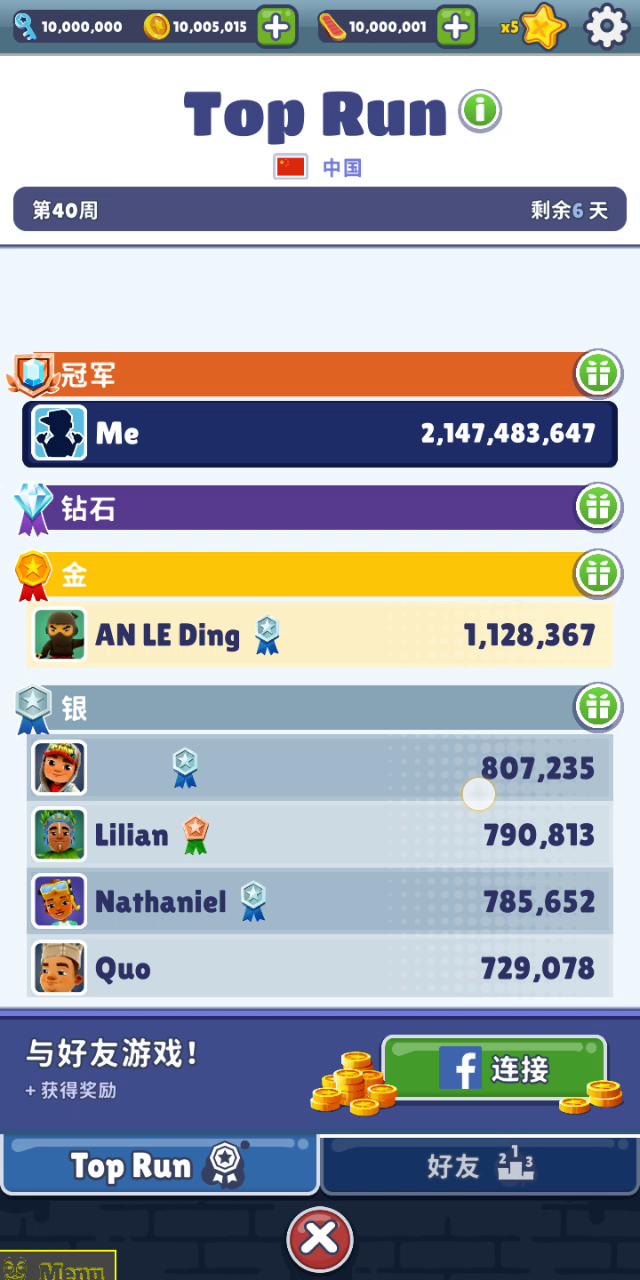This screenshot has width=640, height=1280.
Task: Select the Top Run tab
Action: pos(158,1166)
